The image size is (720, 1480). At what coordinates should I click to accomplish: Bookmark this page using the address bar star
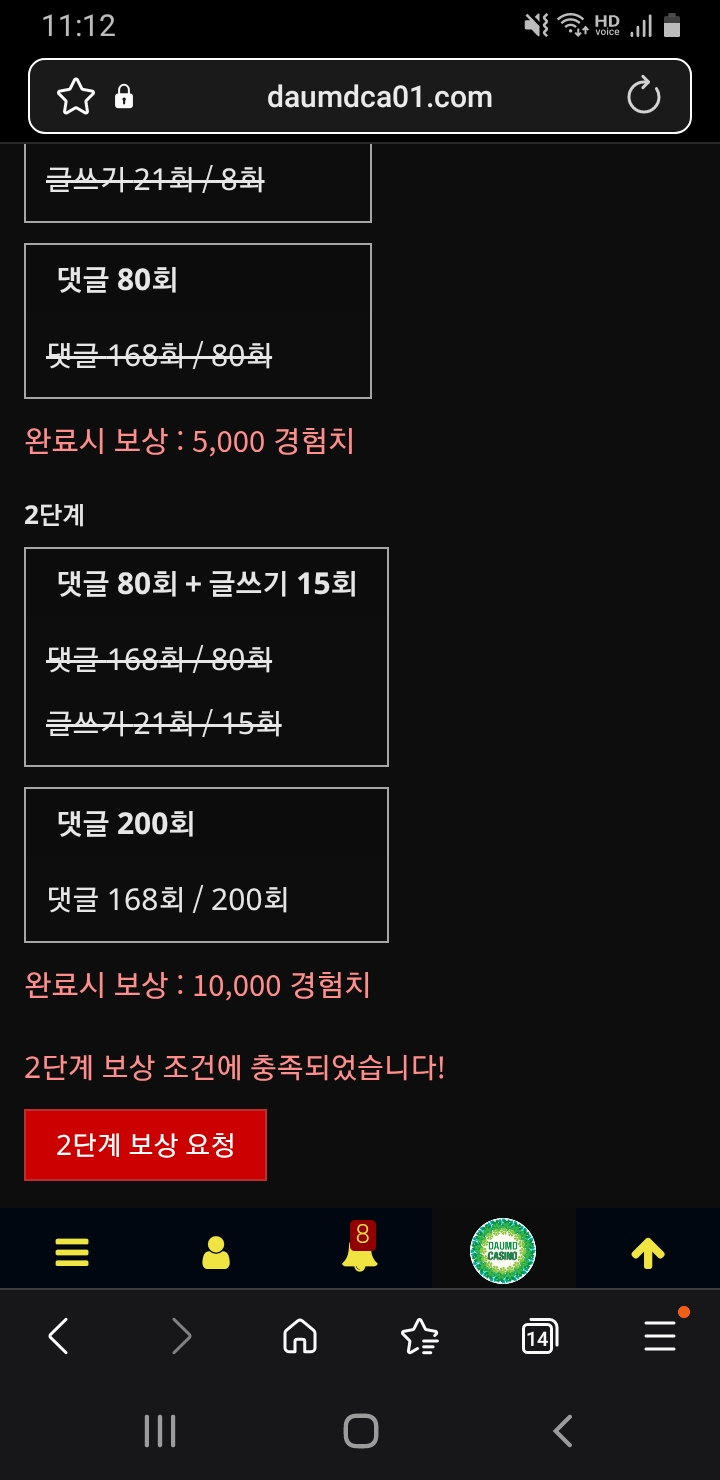75,97
